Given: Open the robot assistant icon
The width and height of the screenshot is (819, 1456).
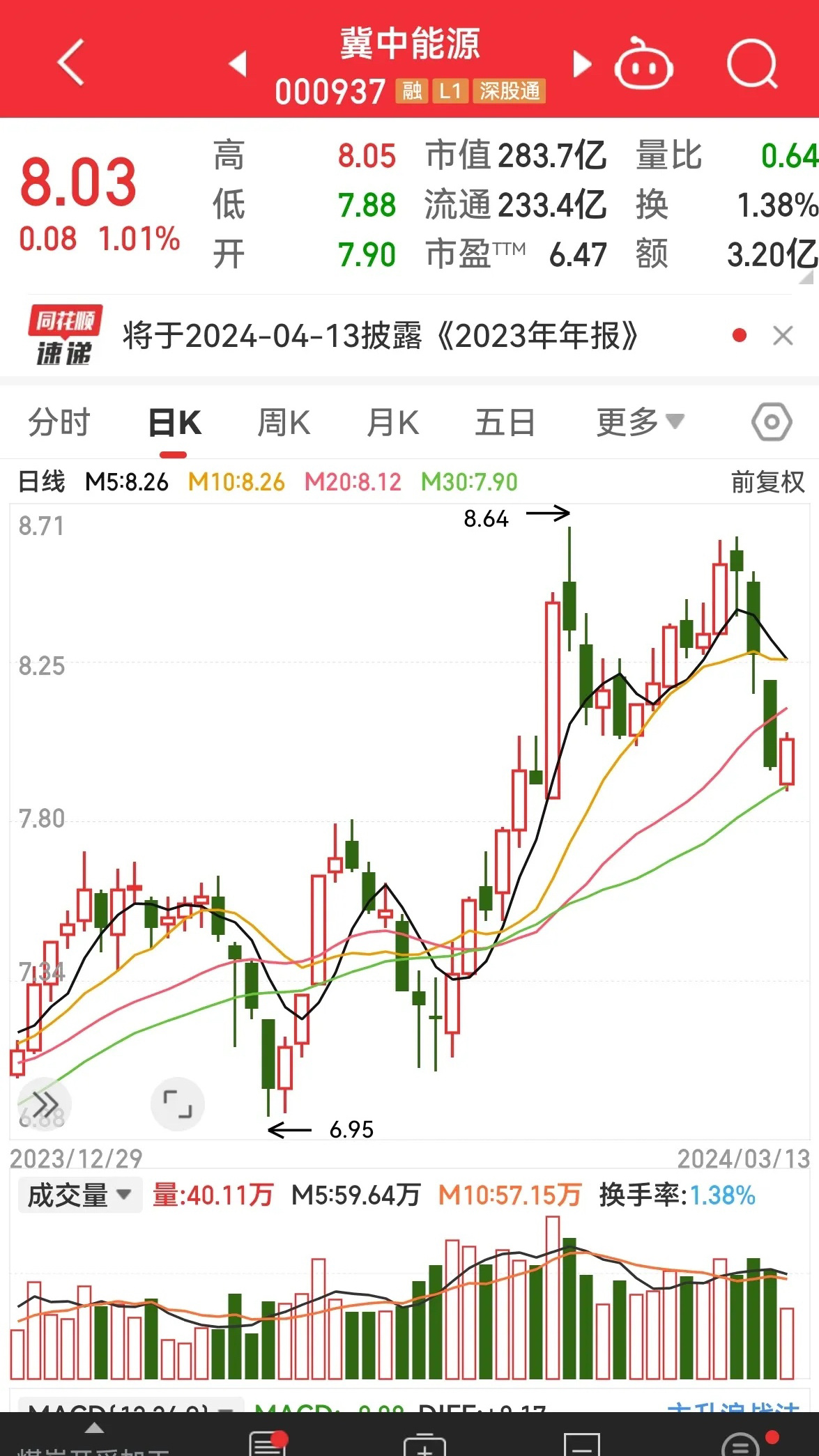Looking at the screenshot, I should coord(643,63).
